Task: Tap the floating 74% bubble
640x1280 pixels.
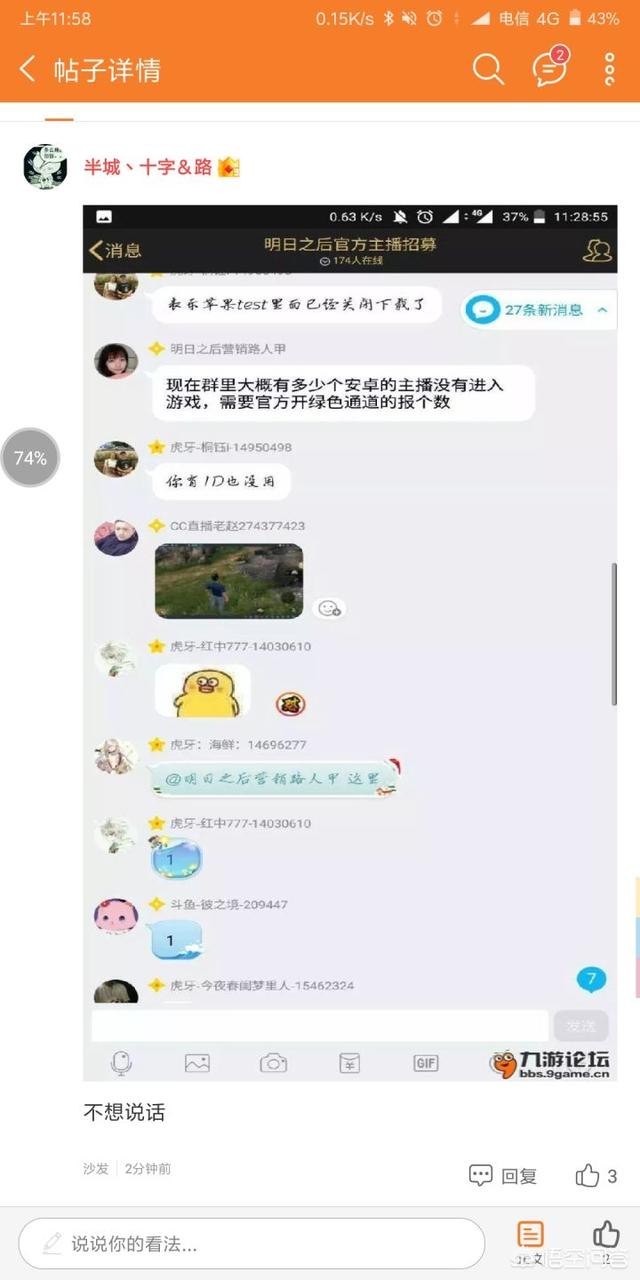Action: click(30, 458)
